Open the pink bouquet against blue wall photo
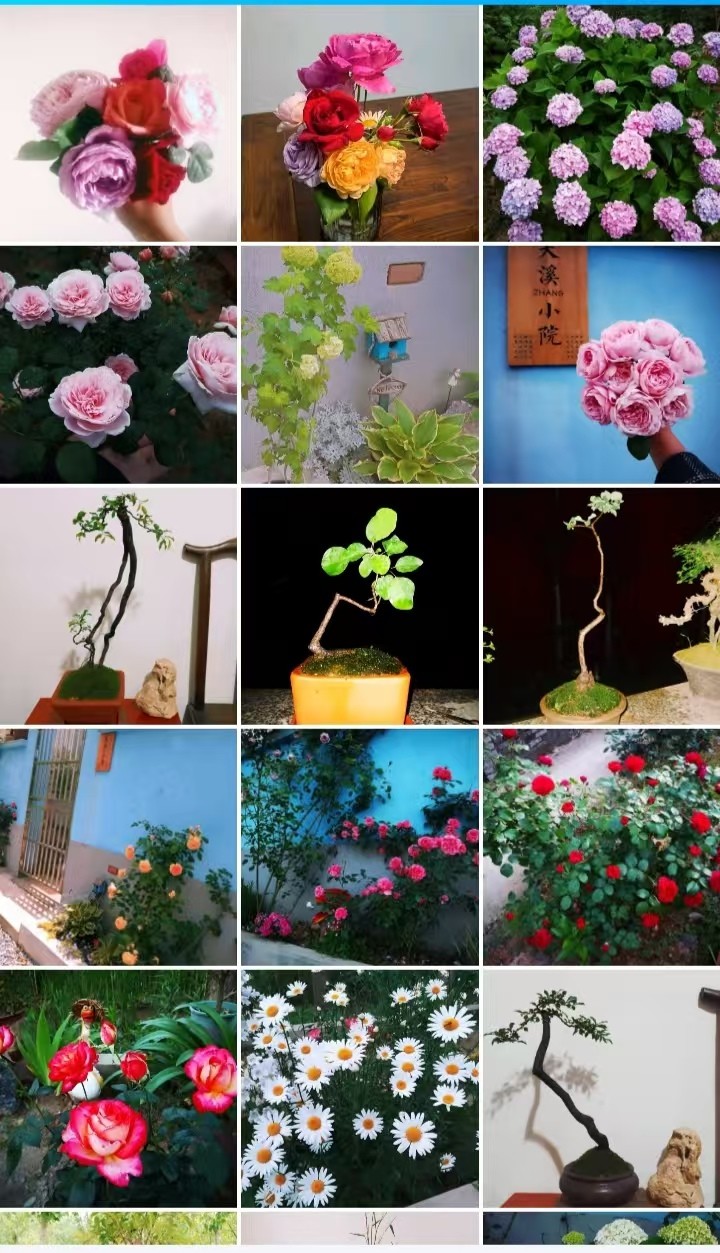The width and height of the screenshot is (720, 1253). [602, 365]
